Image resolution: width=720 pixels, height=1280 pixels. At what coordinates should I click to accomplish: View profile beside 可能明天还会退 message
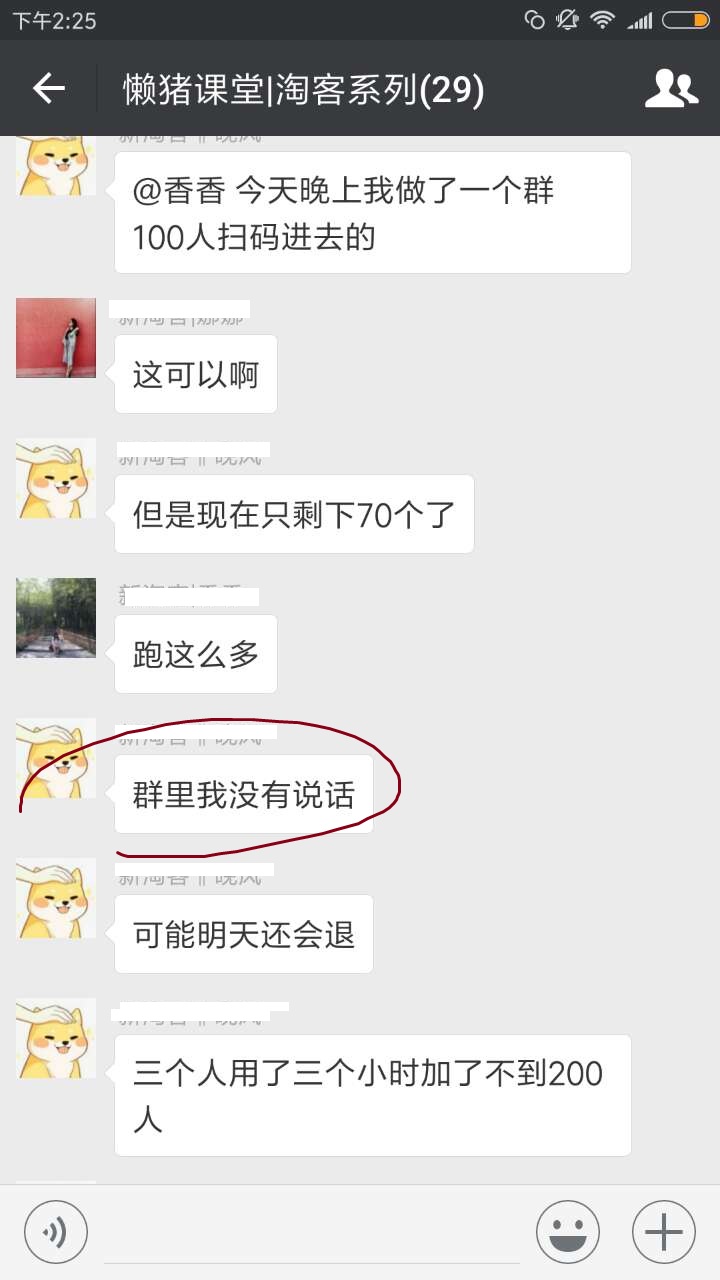click(56, 898)
